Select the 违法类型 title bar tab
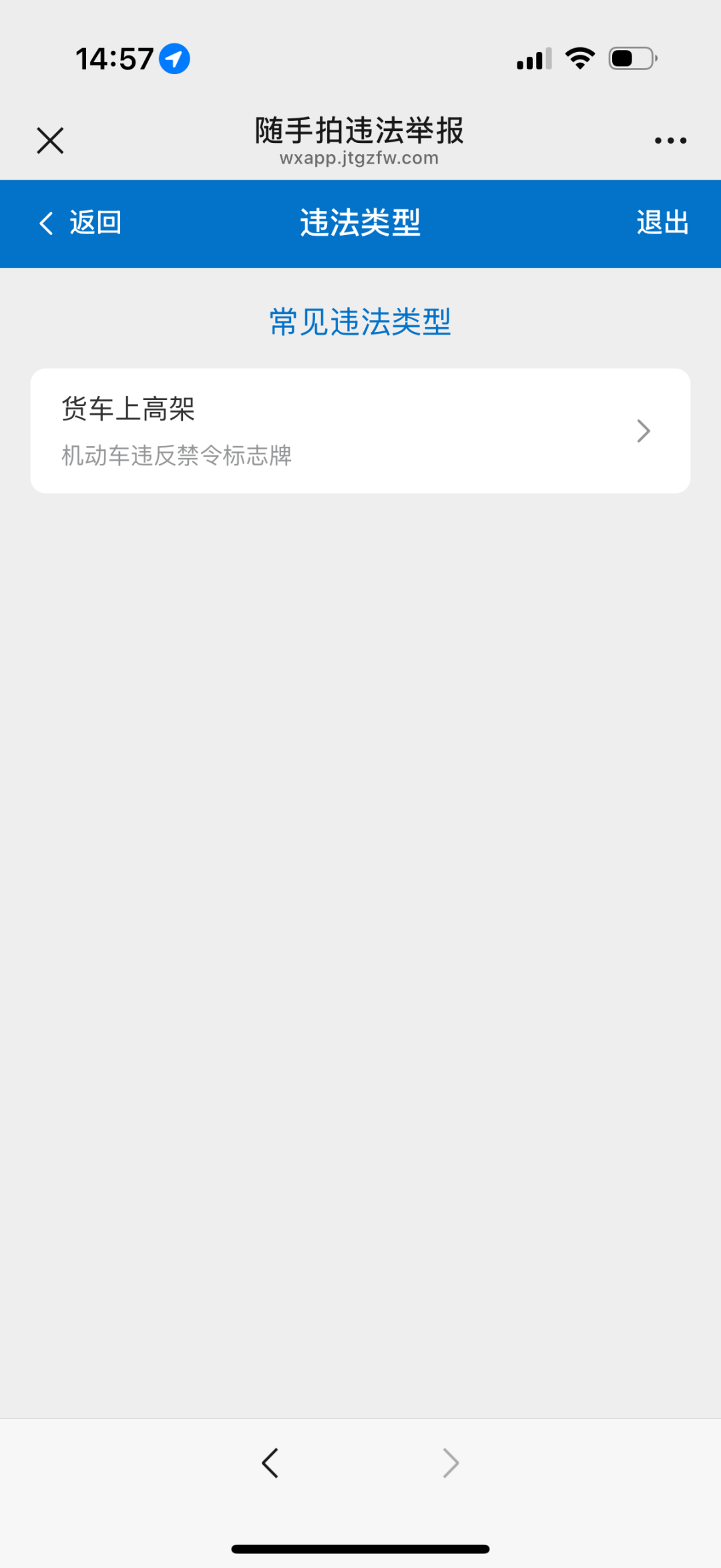721x1568 pixels. 360,223
